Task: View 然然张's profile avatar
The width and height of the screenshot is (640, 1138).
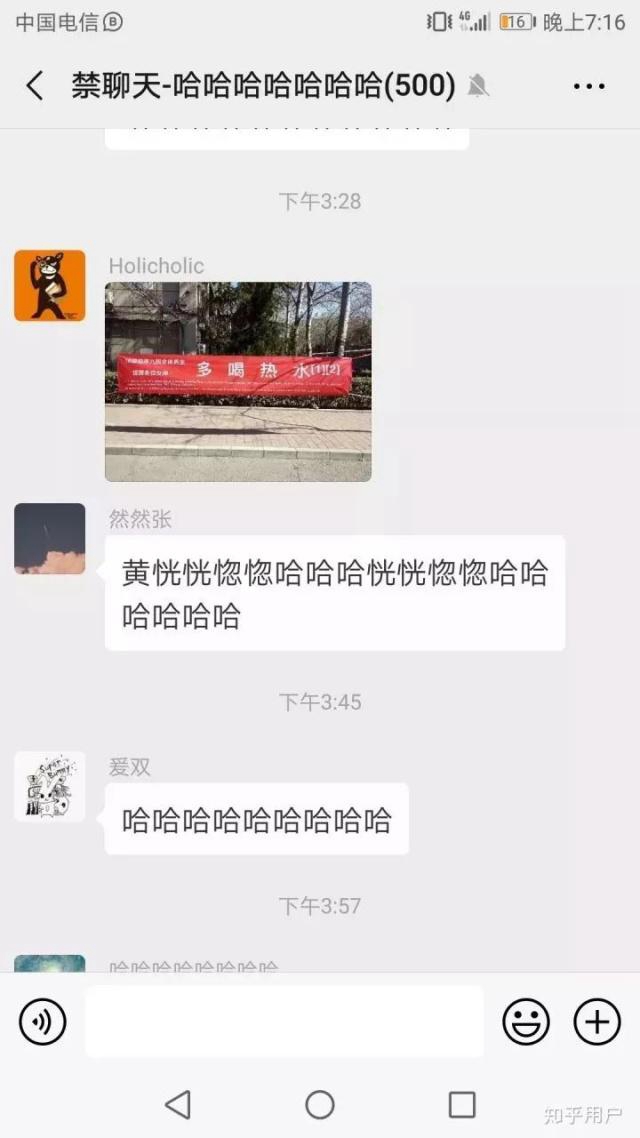Action: point(49,538)
